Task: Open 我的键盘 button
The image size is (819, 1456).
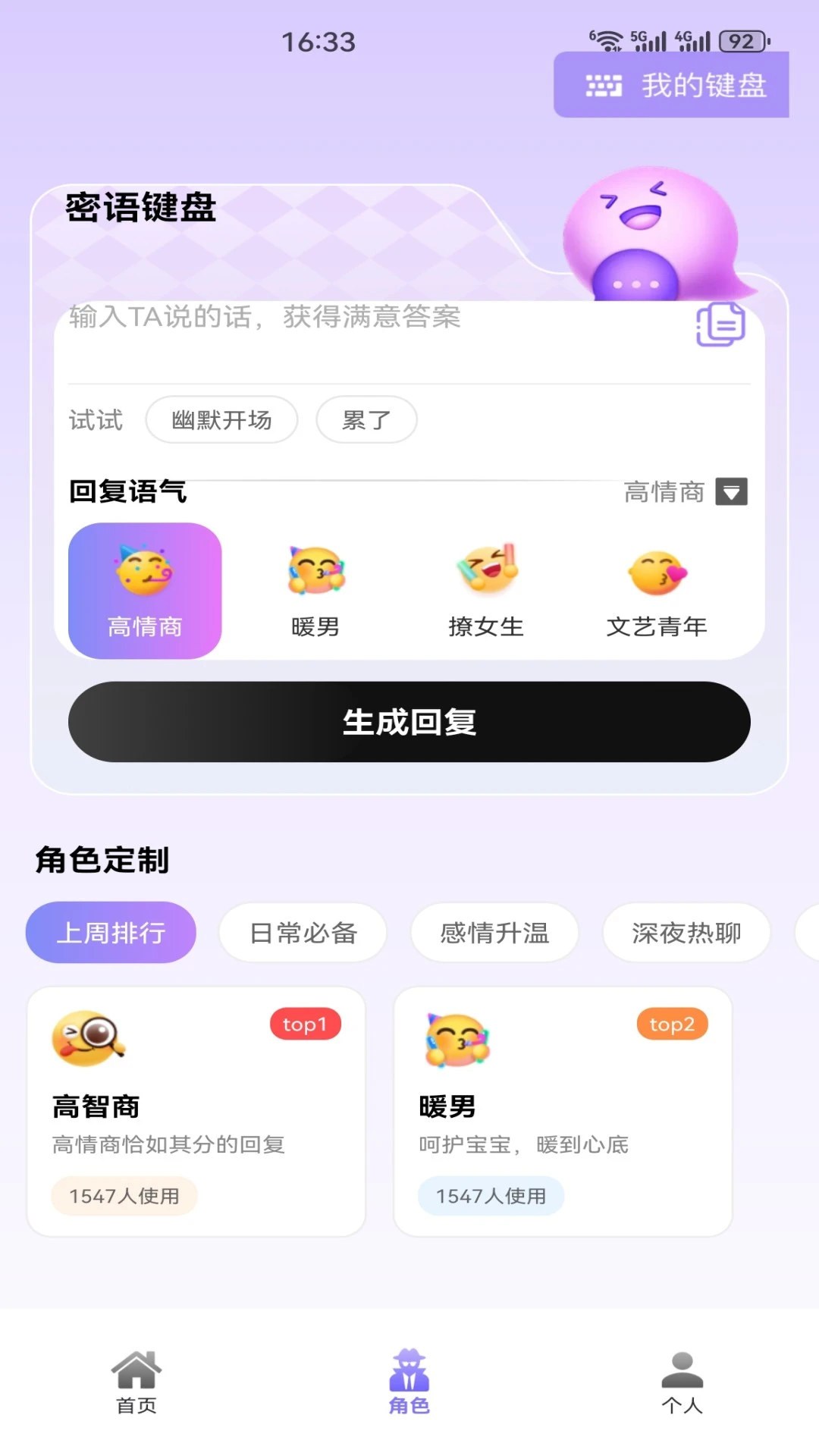Action: 671,84
